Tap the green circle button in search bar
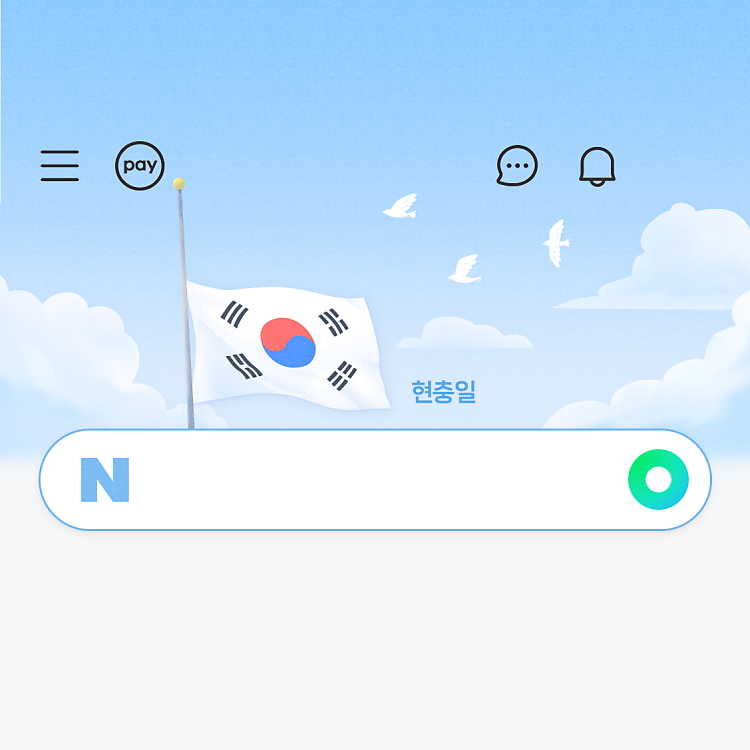The height and width of the screenshot is (750, 750). (658, 480)
